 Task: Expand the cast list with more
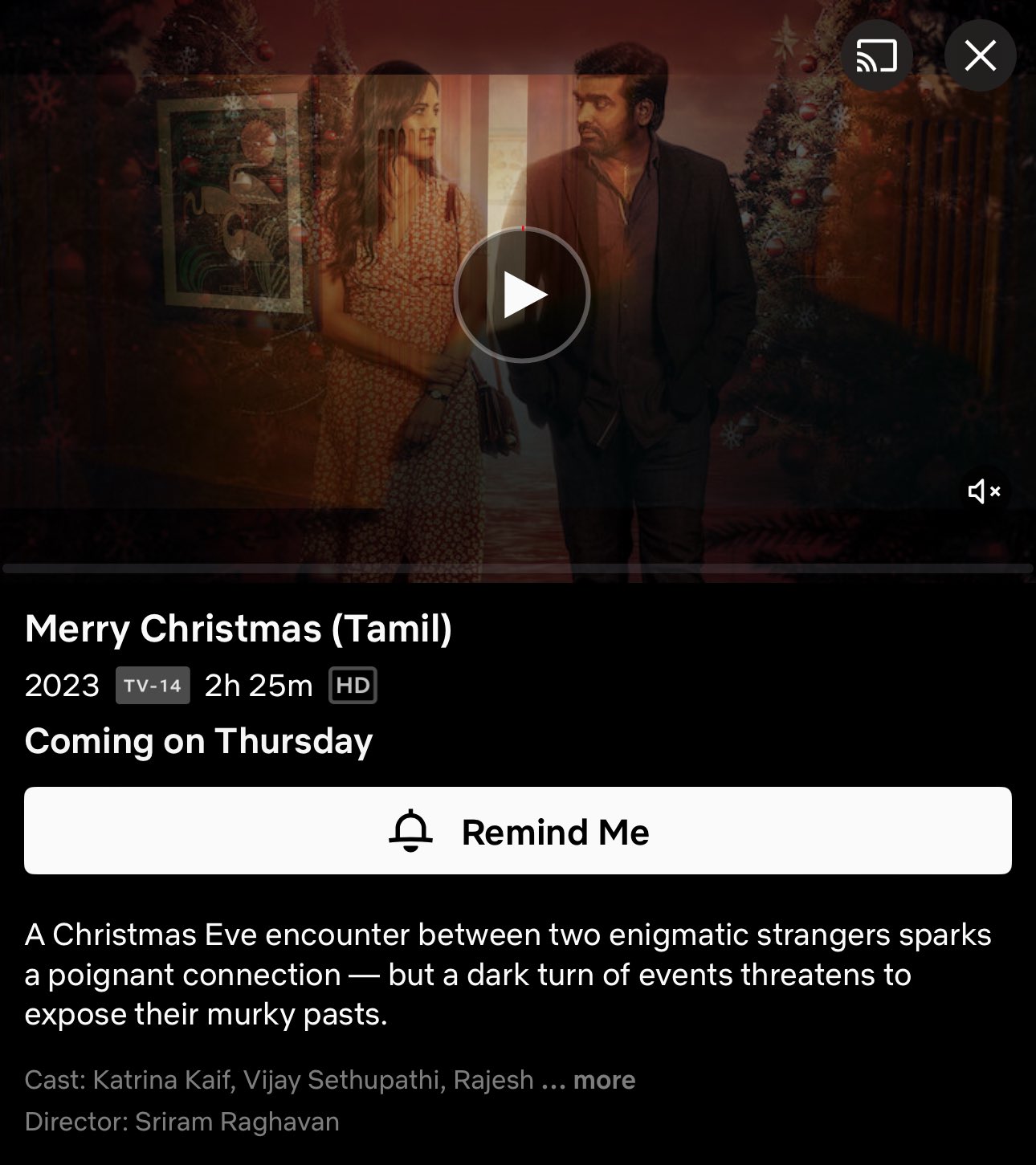(604, 1080)
